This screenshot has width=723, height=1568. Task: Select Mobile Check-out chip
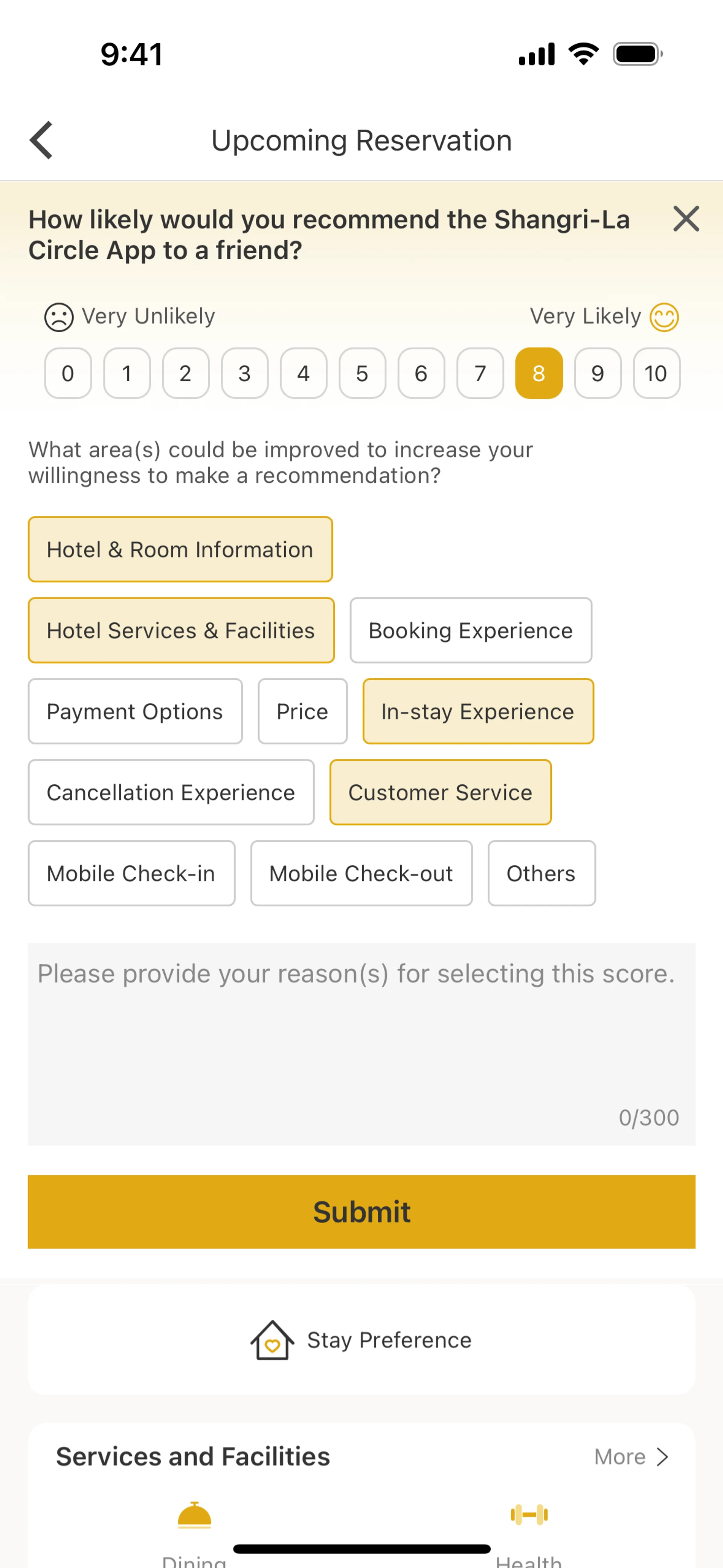point(361,873)
